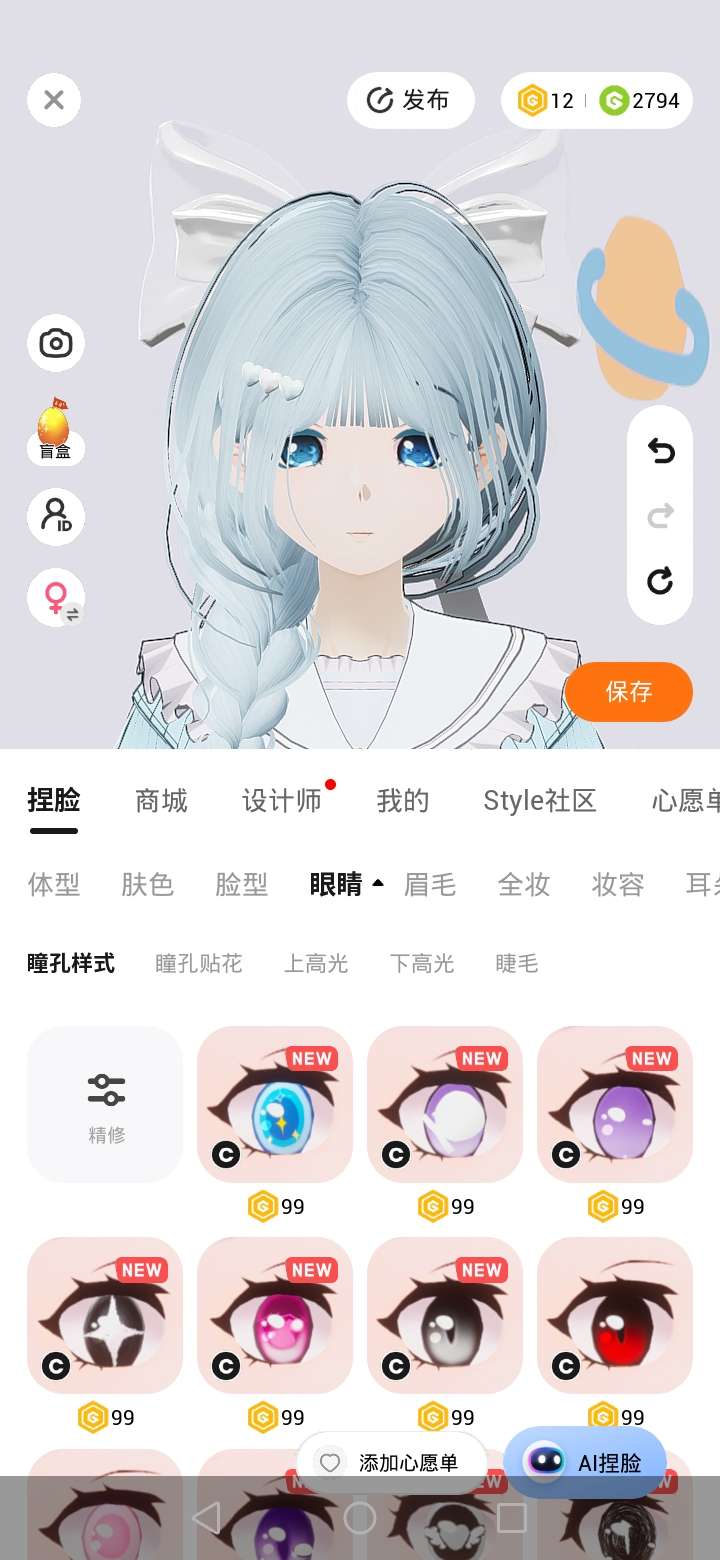Launch the AI捏脸 feature

point(586,1463)
